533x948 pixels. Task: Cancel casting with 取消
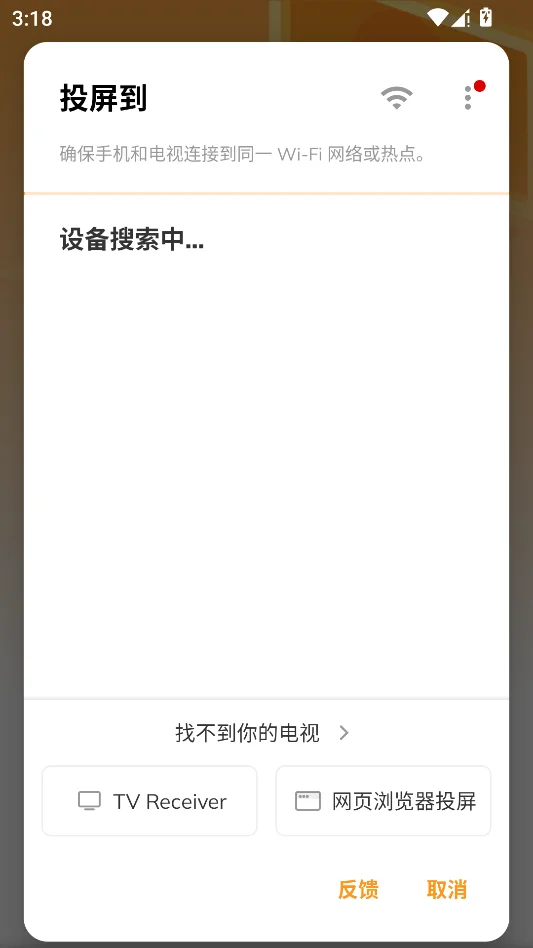pos(447,889)
